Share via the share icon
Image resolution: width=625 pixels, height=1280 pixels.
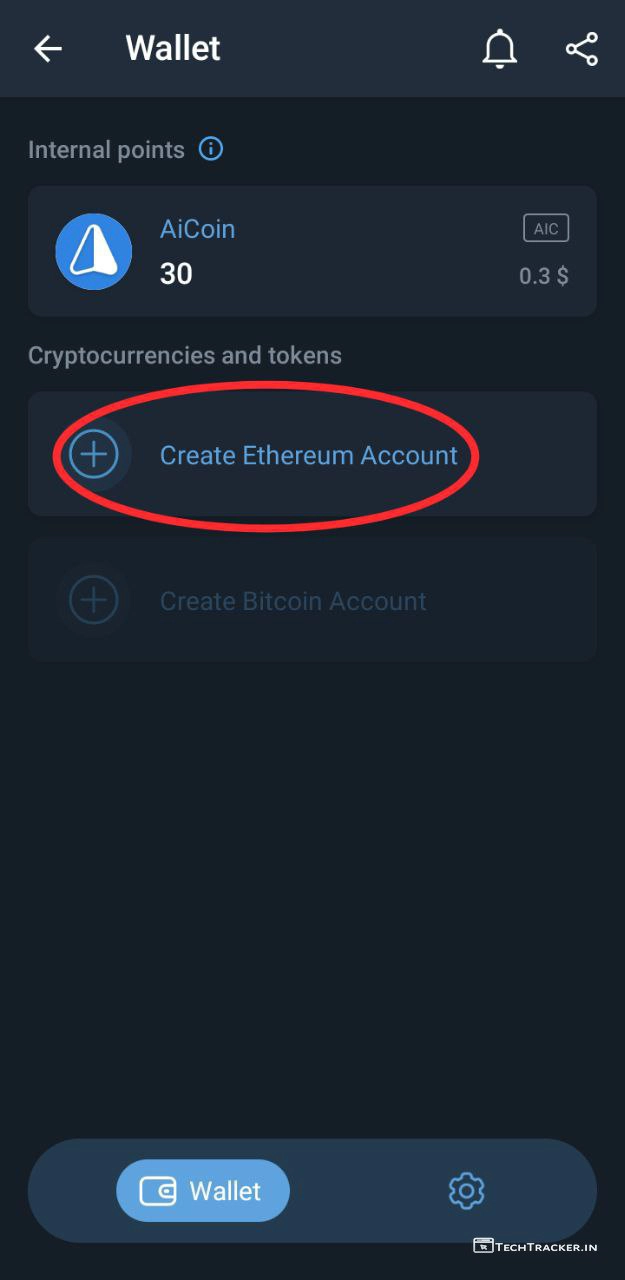581,49
